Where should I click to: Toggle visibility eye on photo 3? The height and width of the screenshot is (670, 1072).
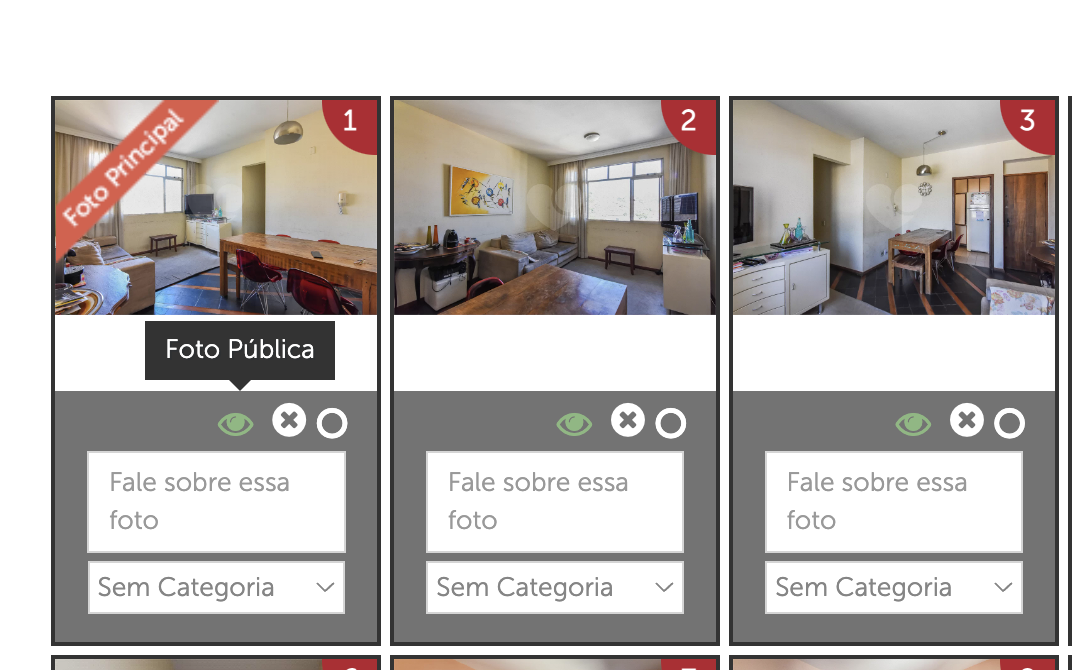coord(914,424)
